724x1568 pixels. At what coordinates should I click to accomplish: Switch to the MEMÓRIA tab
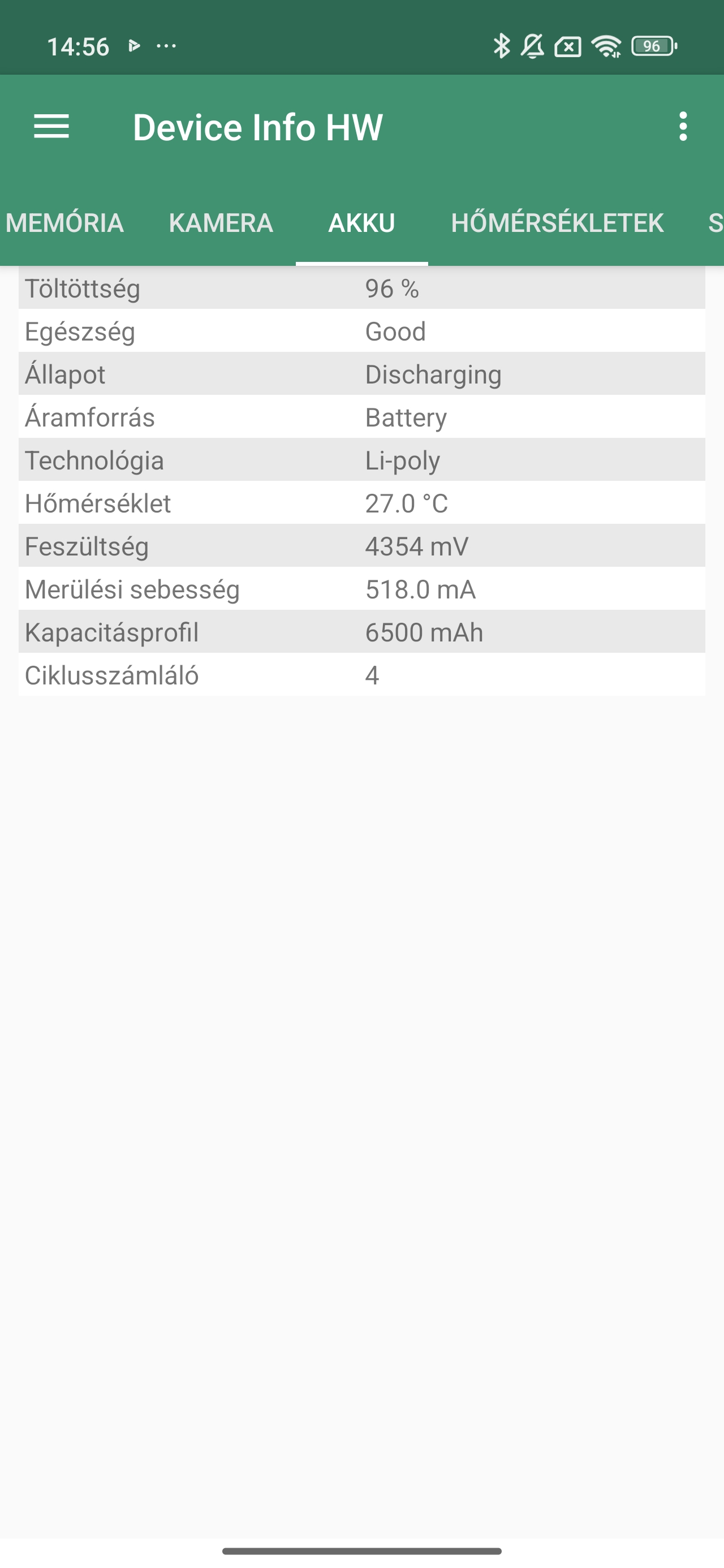pos(64,223)
